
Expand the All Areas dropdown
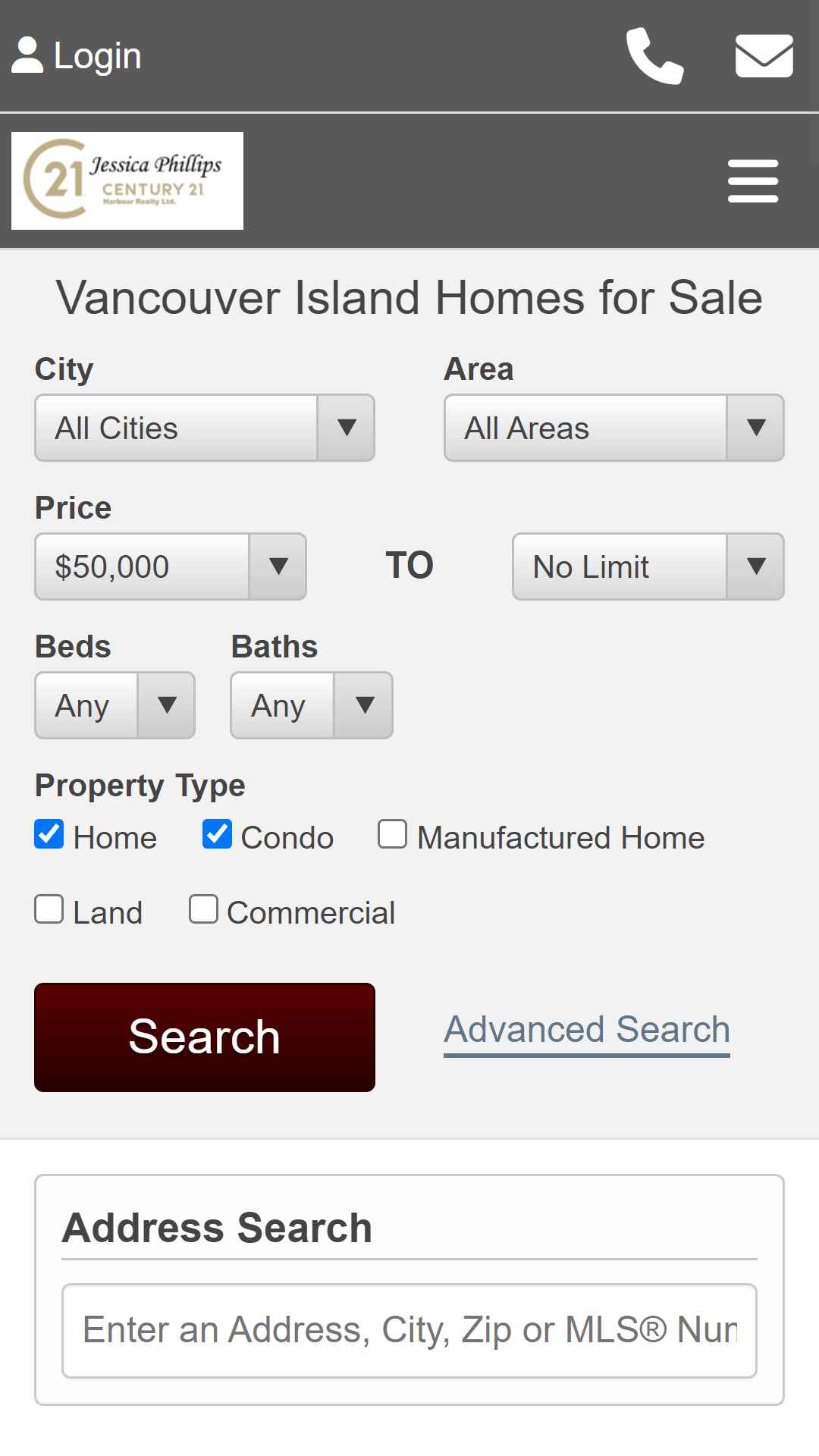point(614,428)
